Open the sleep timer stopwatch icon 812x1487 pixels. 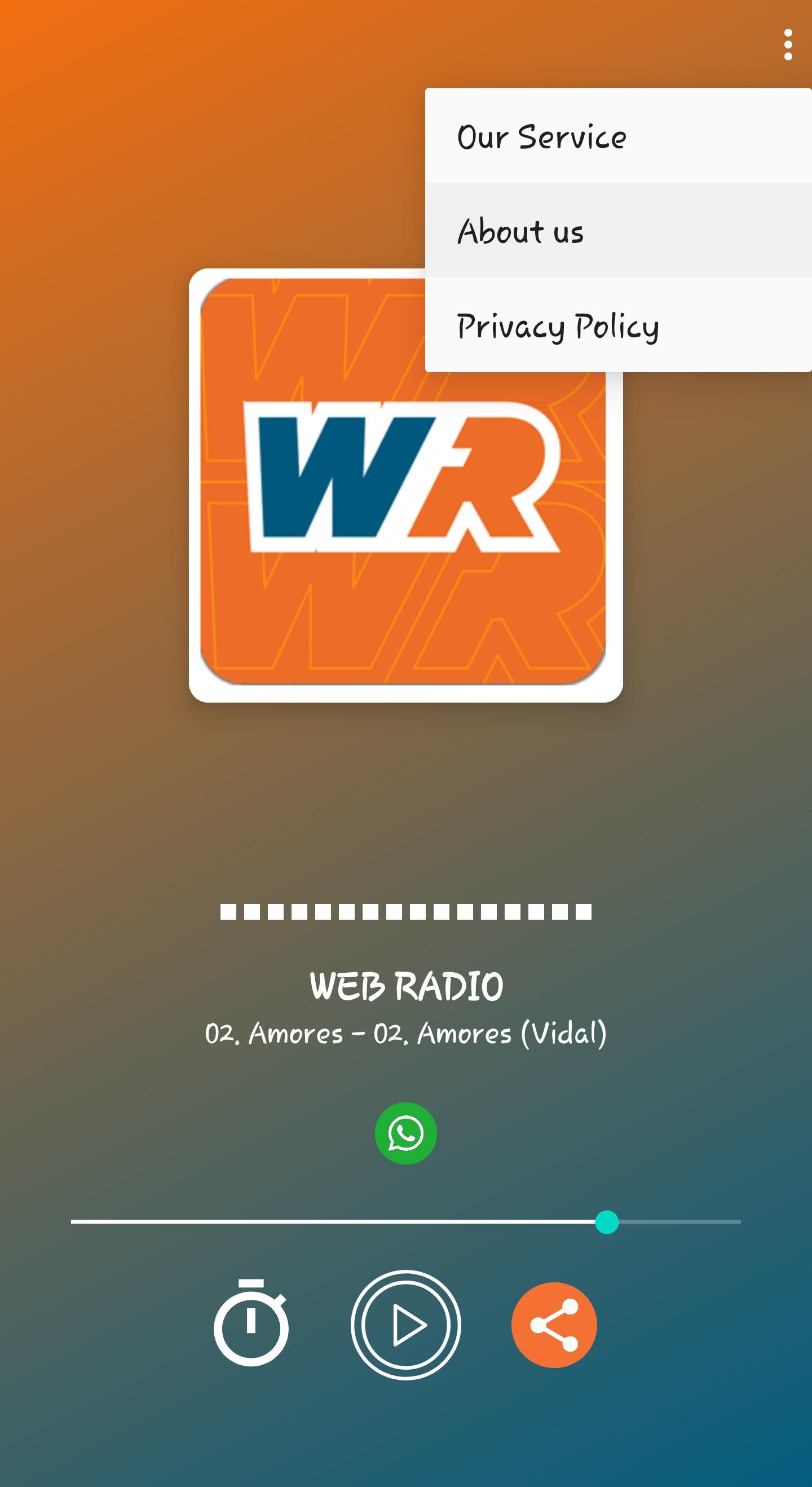tap(251, 1322)
